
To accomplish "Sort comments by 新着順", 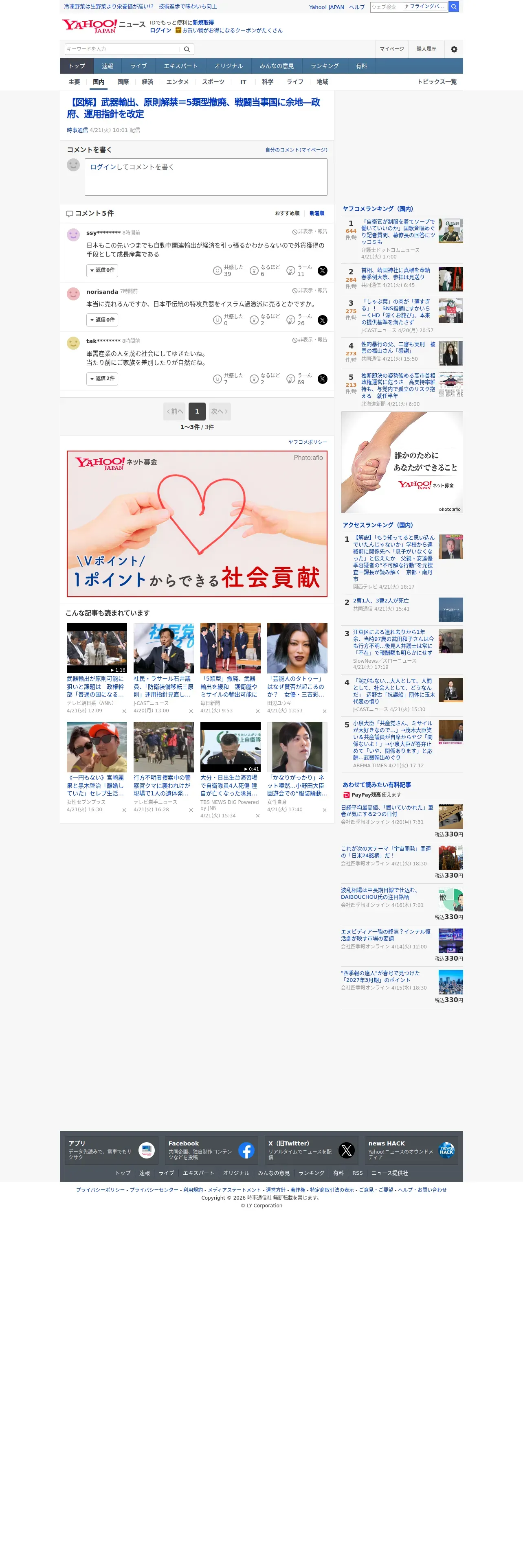I will pos(316,214).
